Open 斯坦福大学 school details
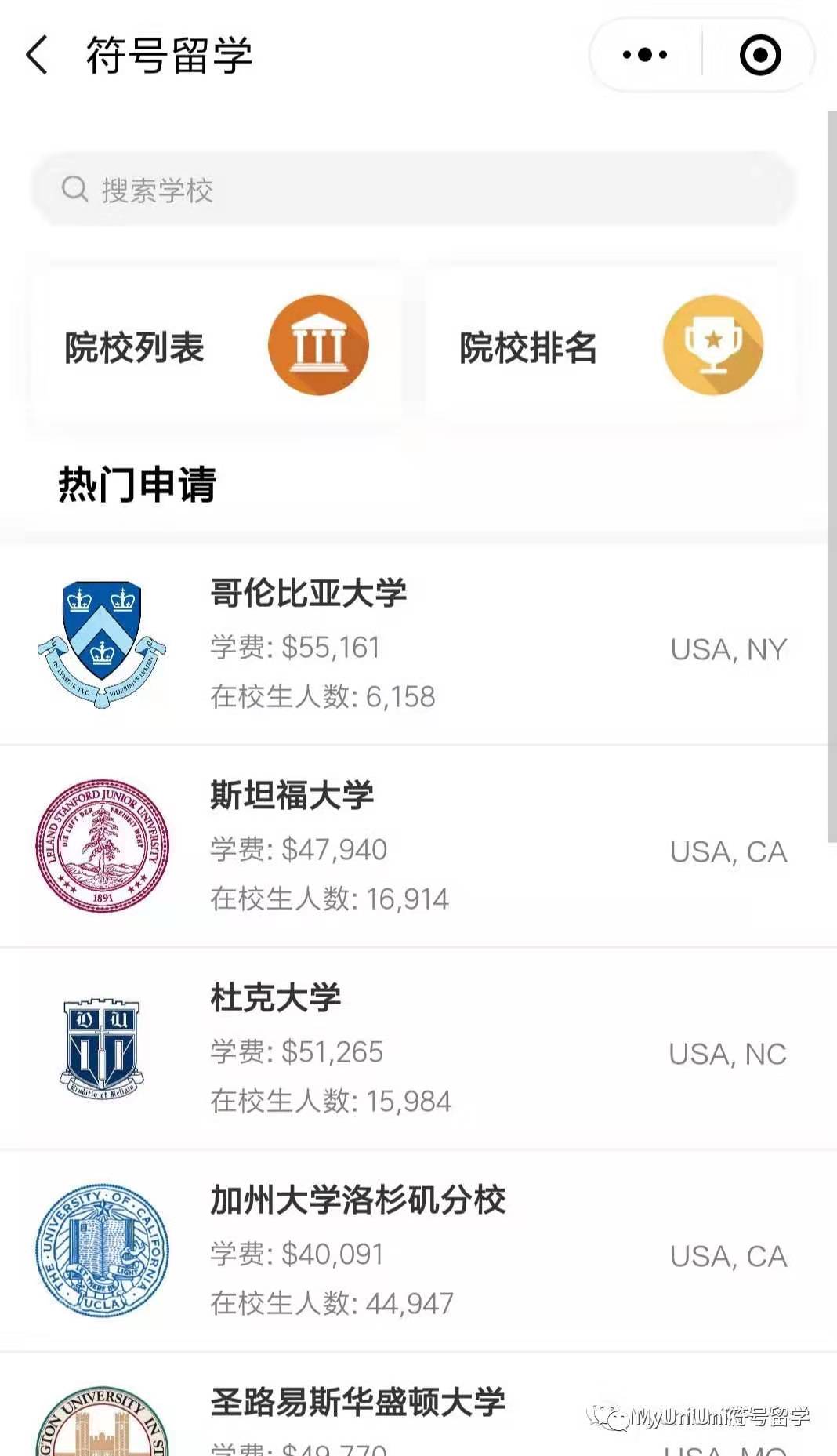 [414, 847]
